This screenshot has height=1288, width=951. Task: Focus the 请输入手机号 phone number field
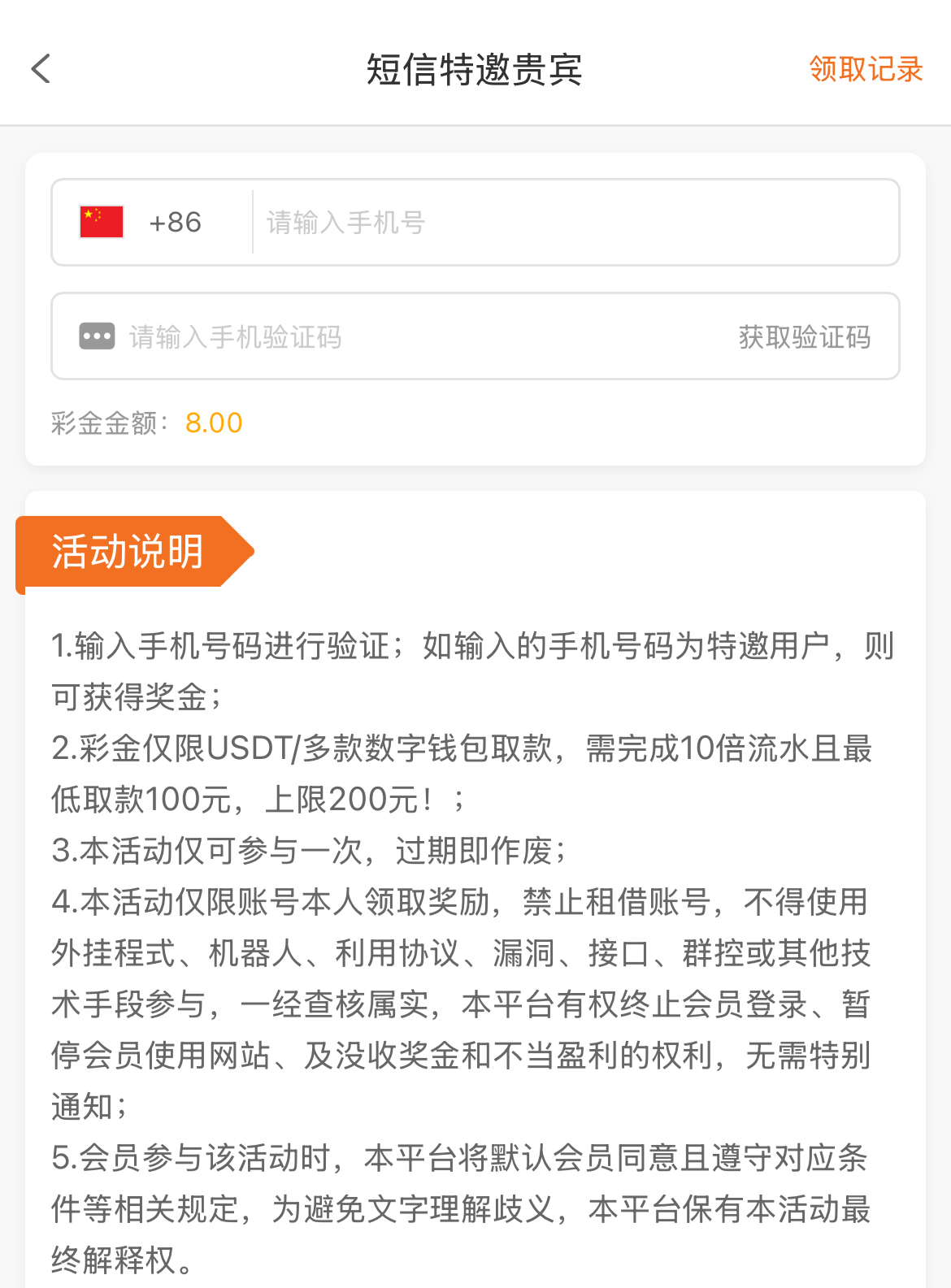pyautogui.click(x=569, y=222)
